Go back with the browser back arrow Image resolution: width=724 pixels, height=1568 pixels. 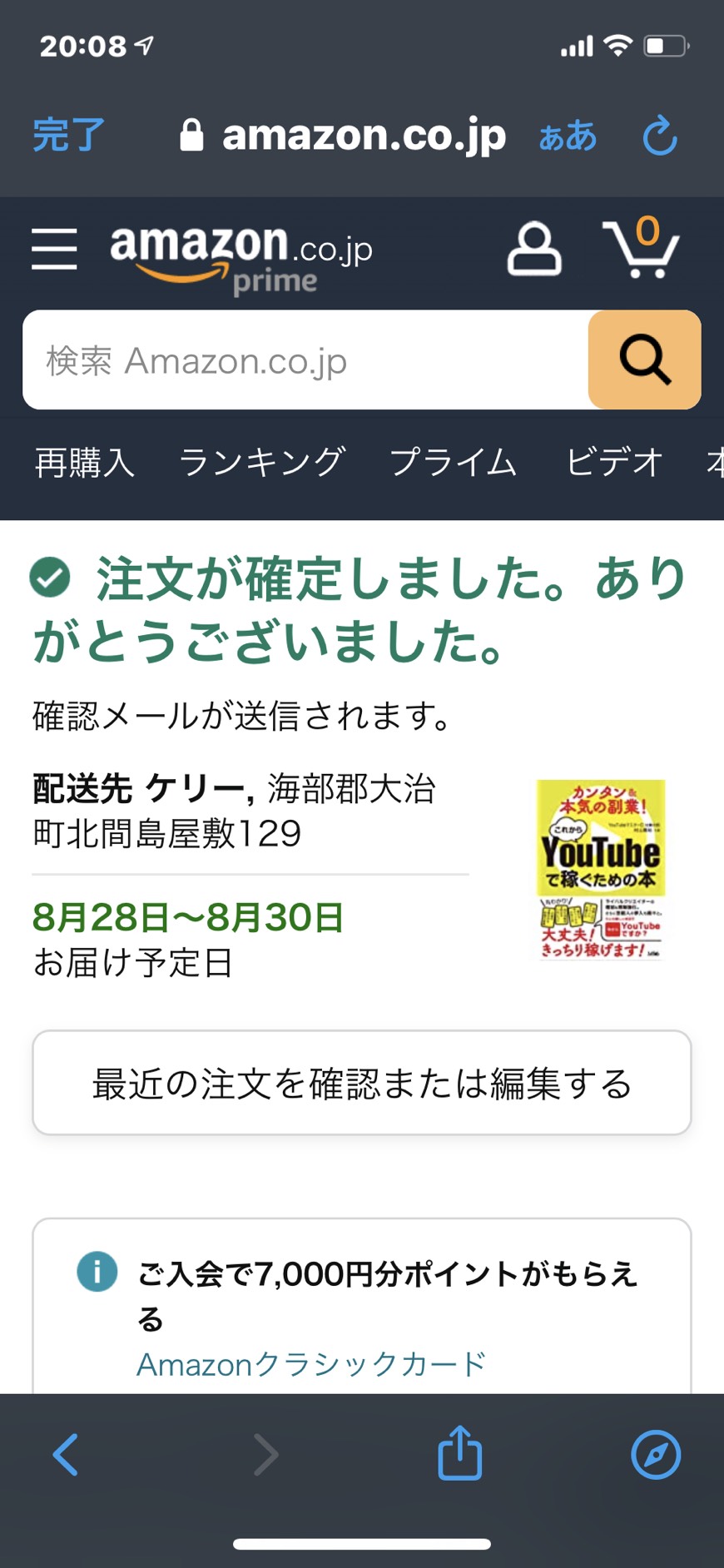pos(66,1455)
